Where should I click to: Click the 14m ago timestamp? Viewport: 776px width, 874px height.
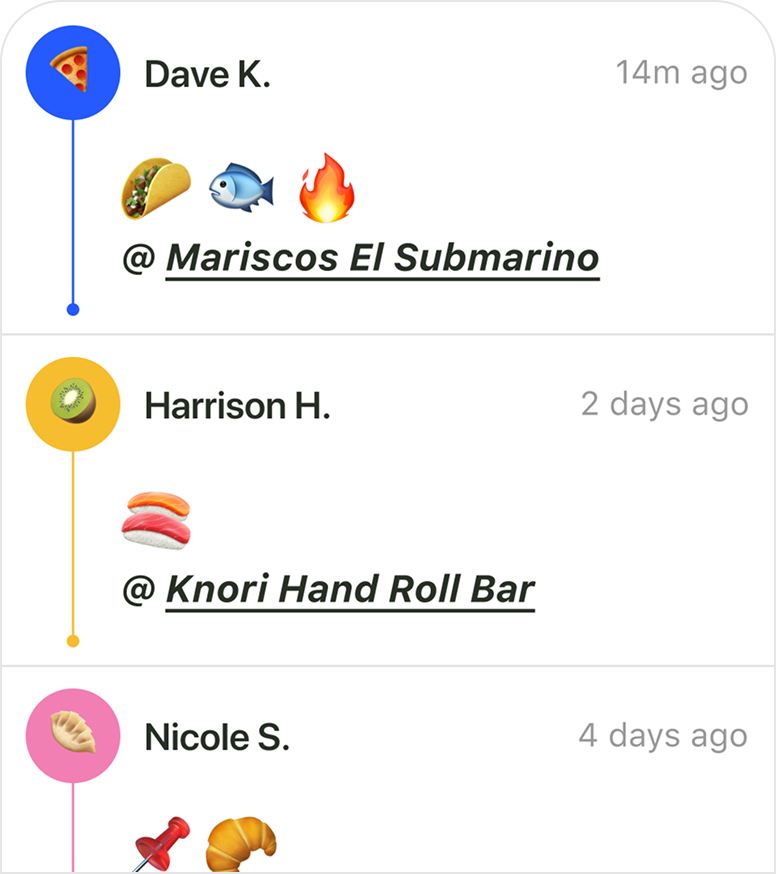682,72
